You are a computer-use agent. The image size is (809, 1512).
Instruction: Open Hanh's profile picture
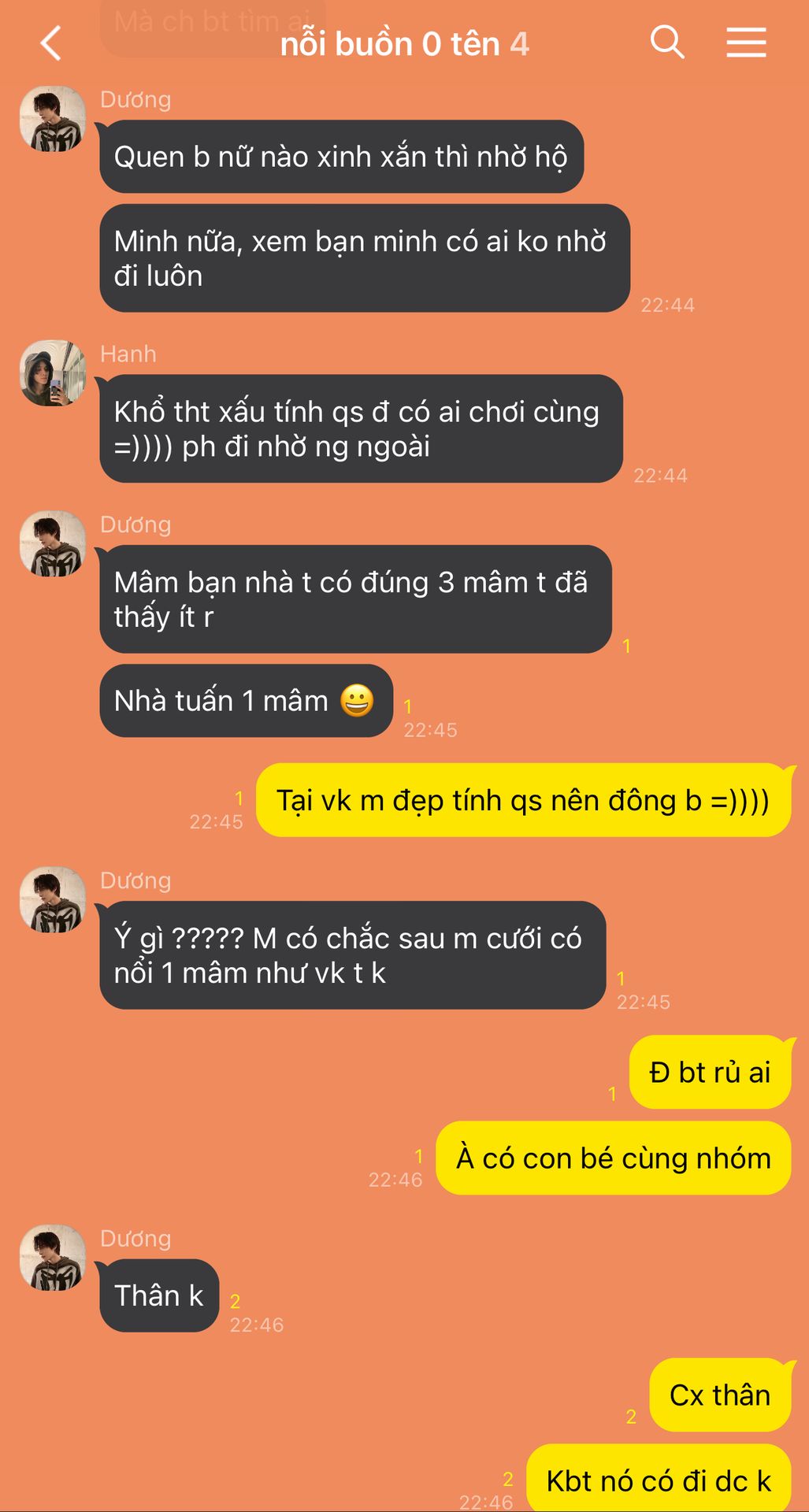point(53,373)
